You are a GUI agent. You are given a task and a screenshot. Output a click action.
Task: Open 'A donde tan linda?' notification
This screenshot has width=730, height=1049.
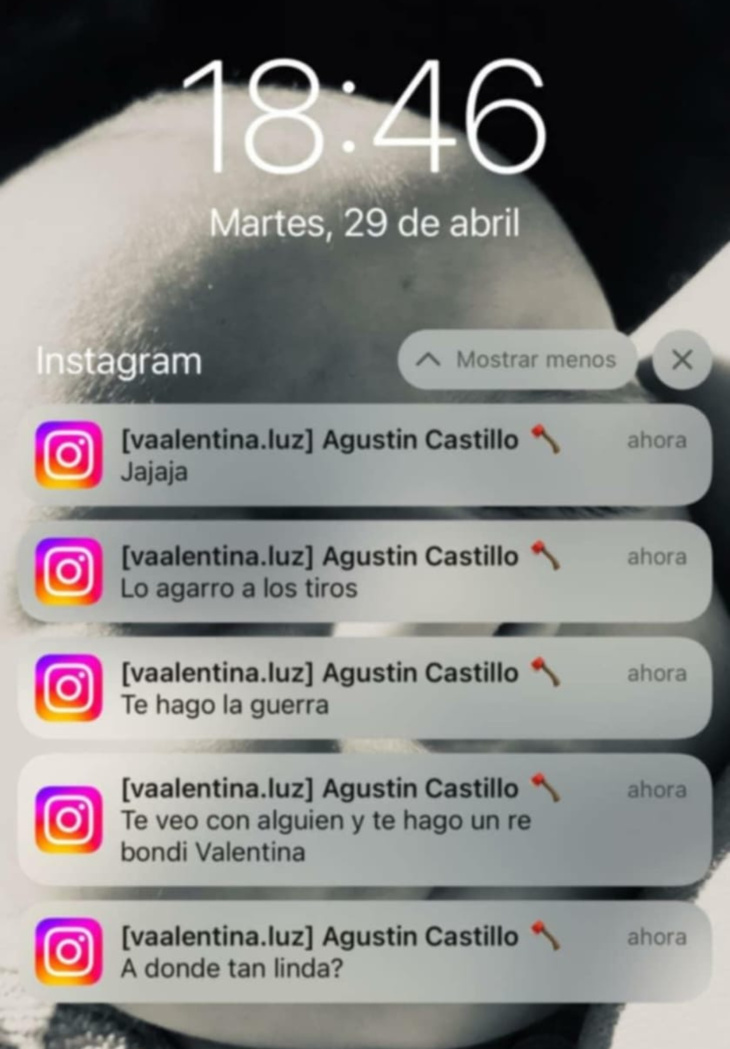pos(365,952)
